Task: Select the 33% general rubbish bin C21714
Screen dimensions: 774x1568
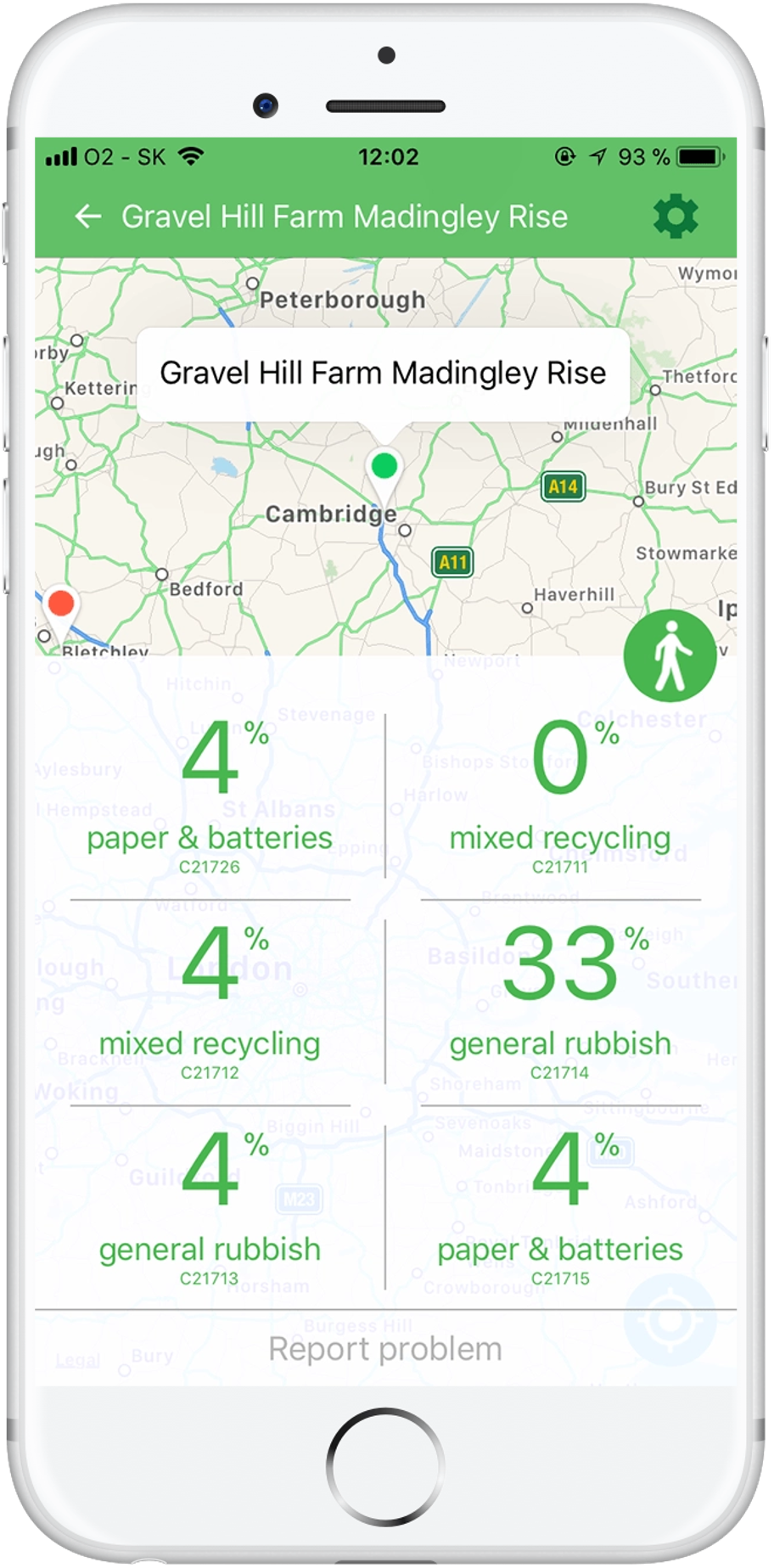Action: click(562, 1002)
